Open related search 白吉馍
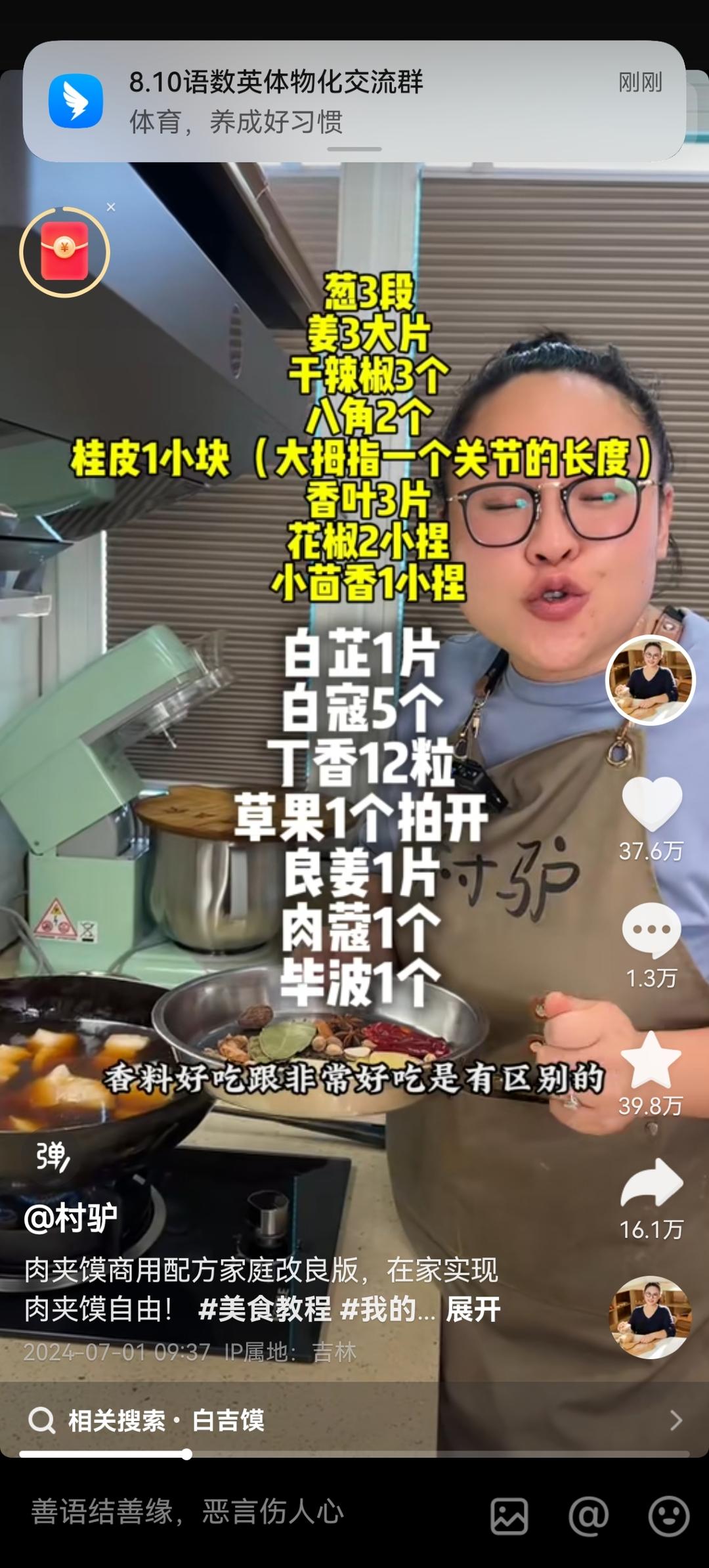This screenshot has height=1568, width=709. 354,1420
